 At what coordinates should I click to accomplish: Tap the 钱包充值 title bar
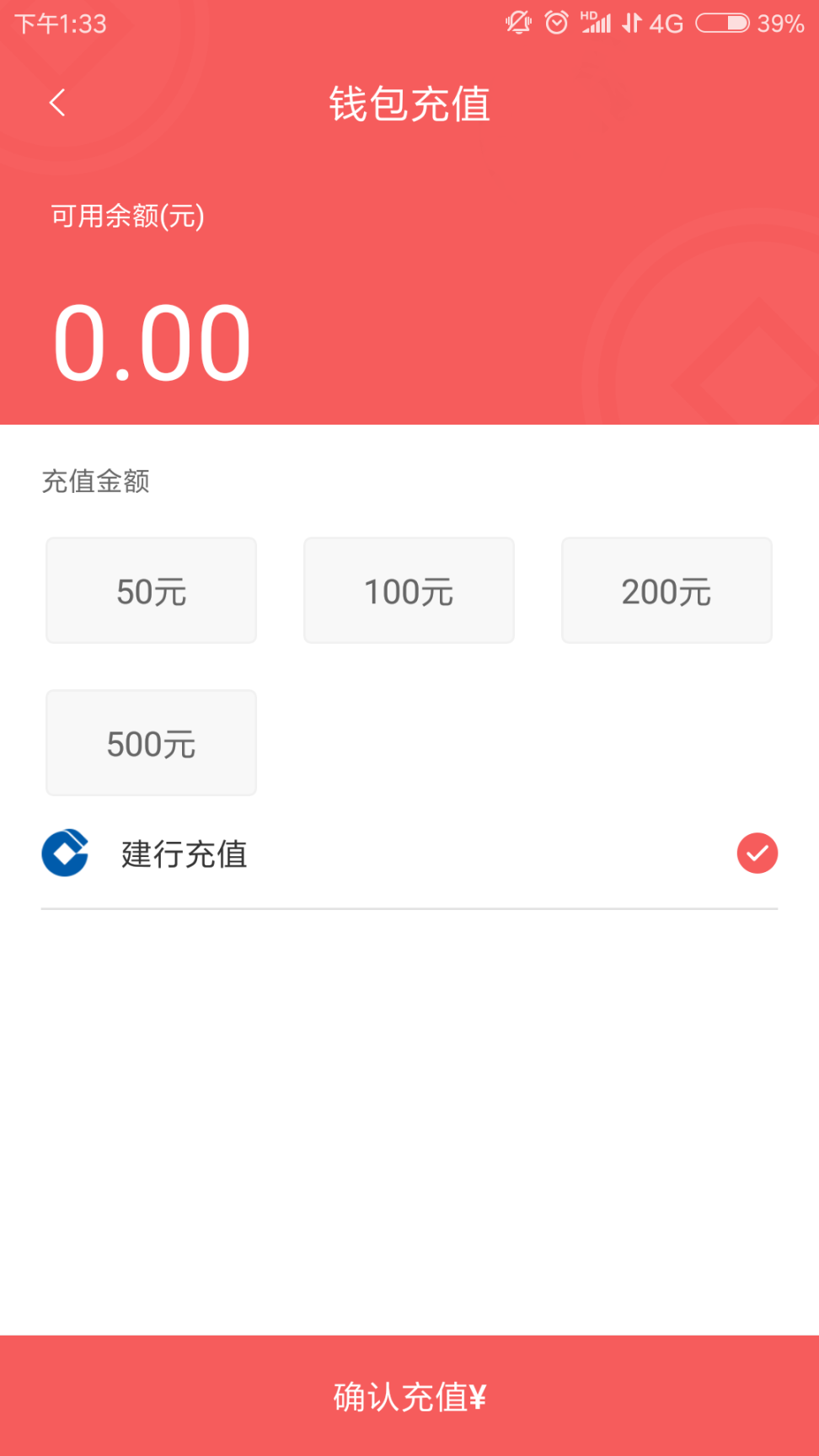[409, 104]
